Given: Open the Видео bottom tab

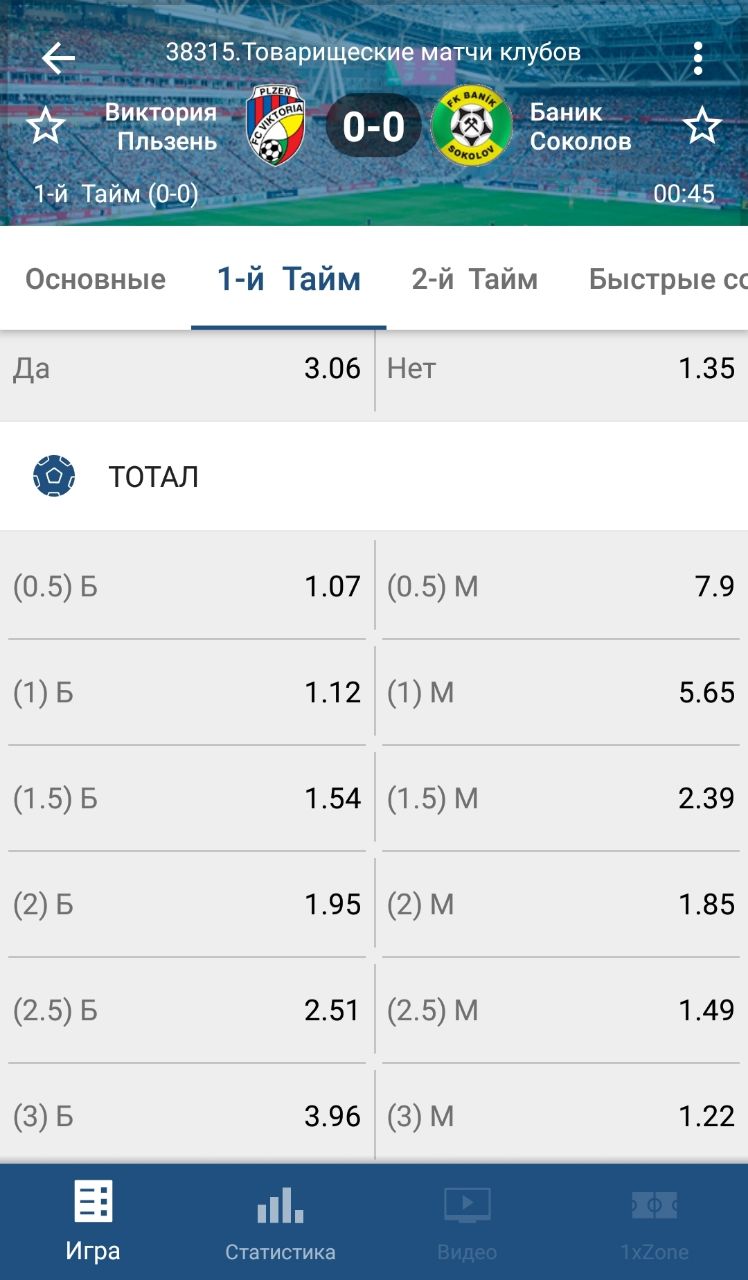Looking at the screenshot, I should click(467, 1222).
